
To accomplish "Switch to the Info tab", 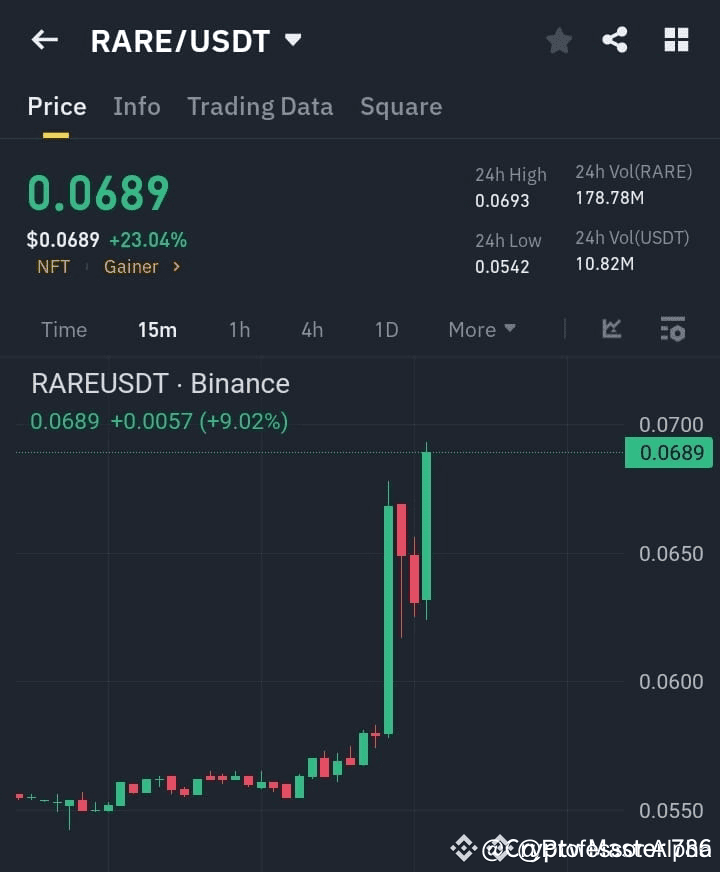I will point(136,106).
